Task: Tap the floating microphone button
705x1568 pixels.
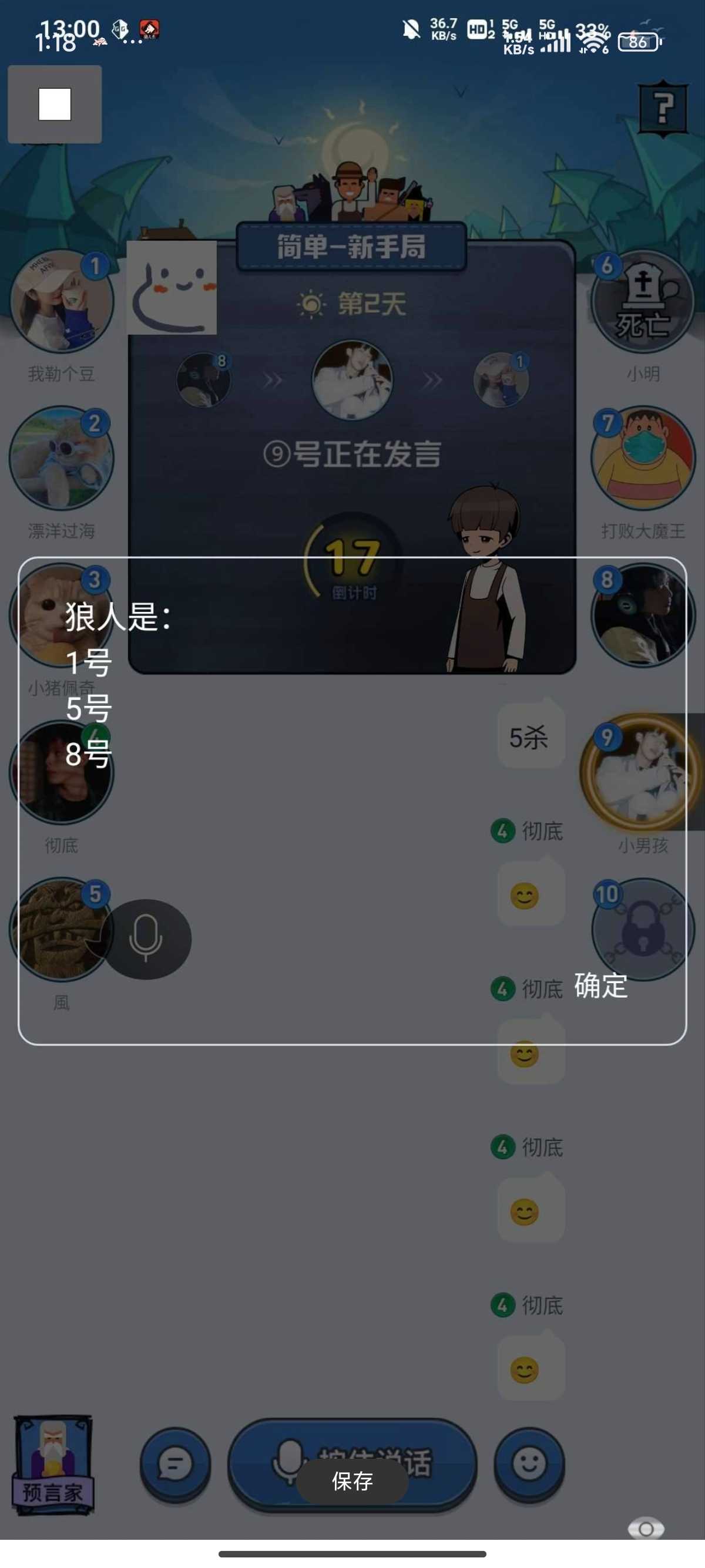Action: (146, 938)
